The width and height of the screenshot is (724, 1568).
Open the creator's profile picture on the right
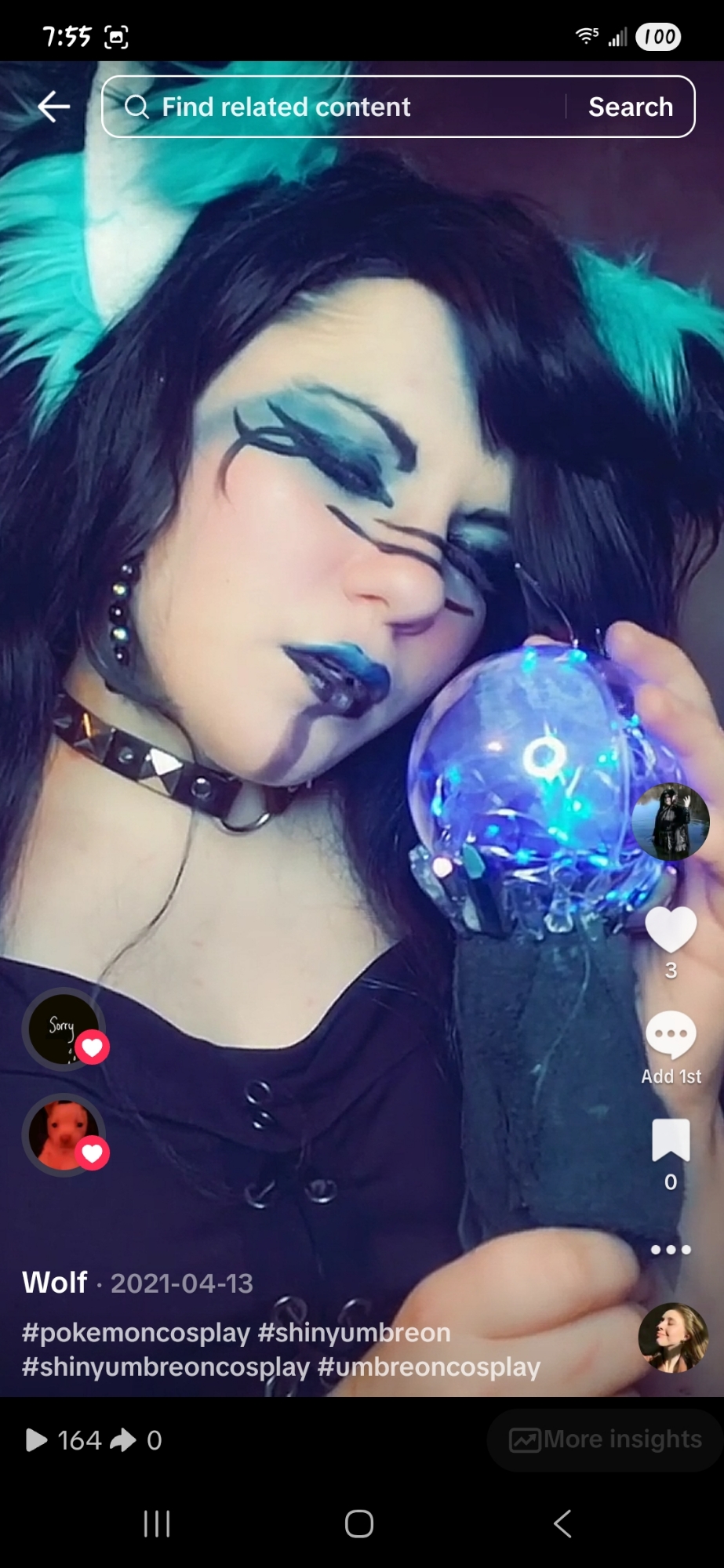click(671, 821)
